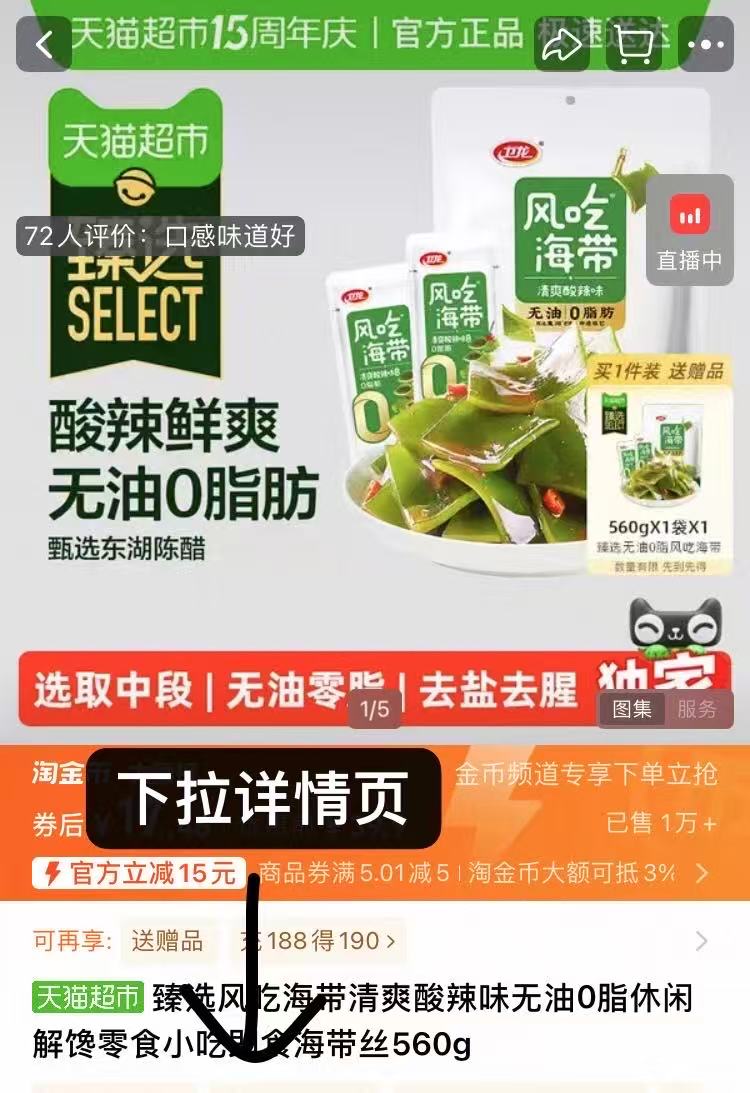The height and width of the screenshot is (1093, 750).
Task: Expand the 官方立减15元 coupon details
Action: 702,873
